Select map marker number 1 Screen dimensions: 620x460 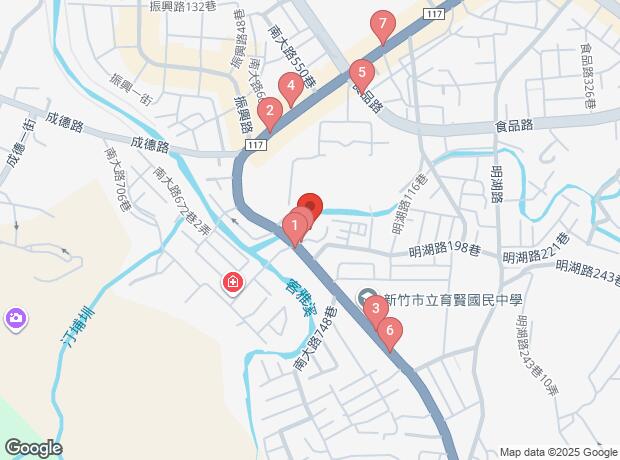pyautogui.click(x=295, y=227)
